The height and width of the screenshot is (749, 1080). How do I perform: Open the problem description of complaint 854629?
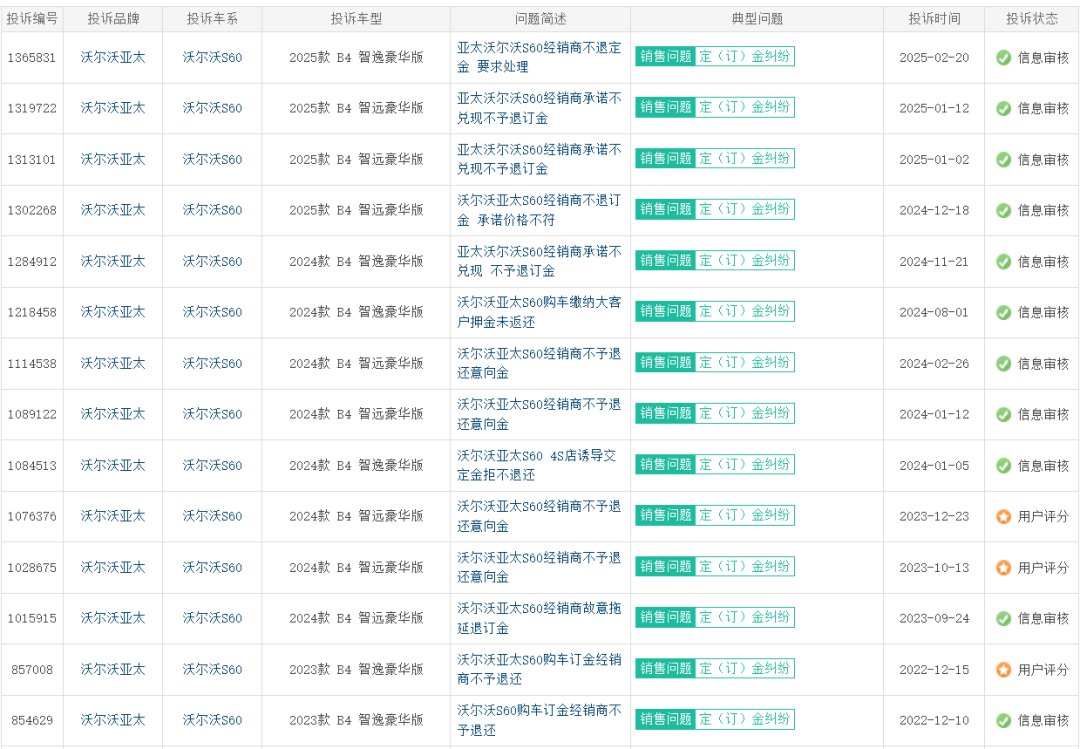[x=539, y=720]
